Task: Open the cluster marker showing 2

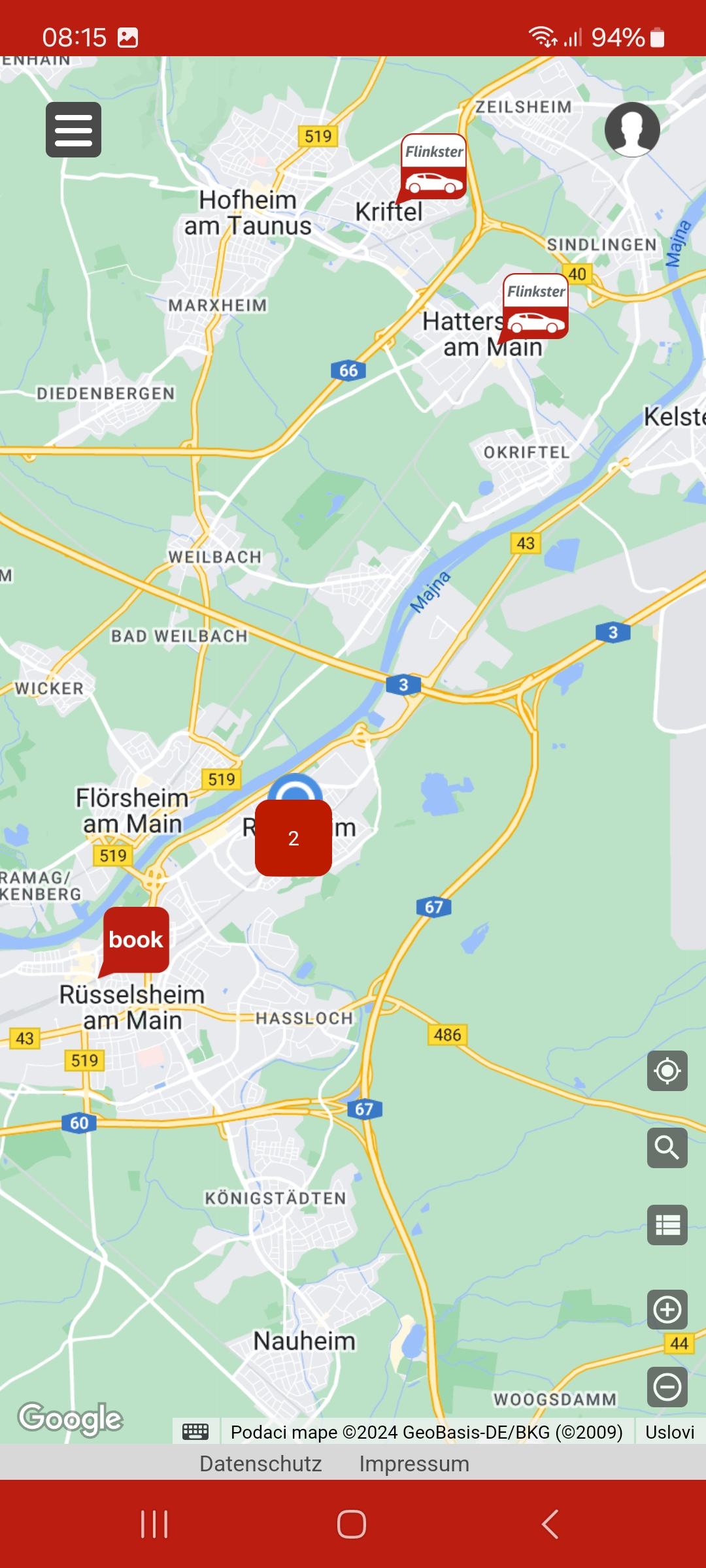Action: (x=294, y=838)
